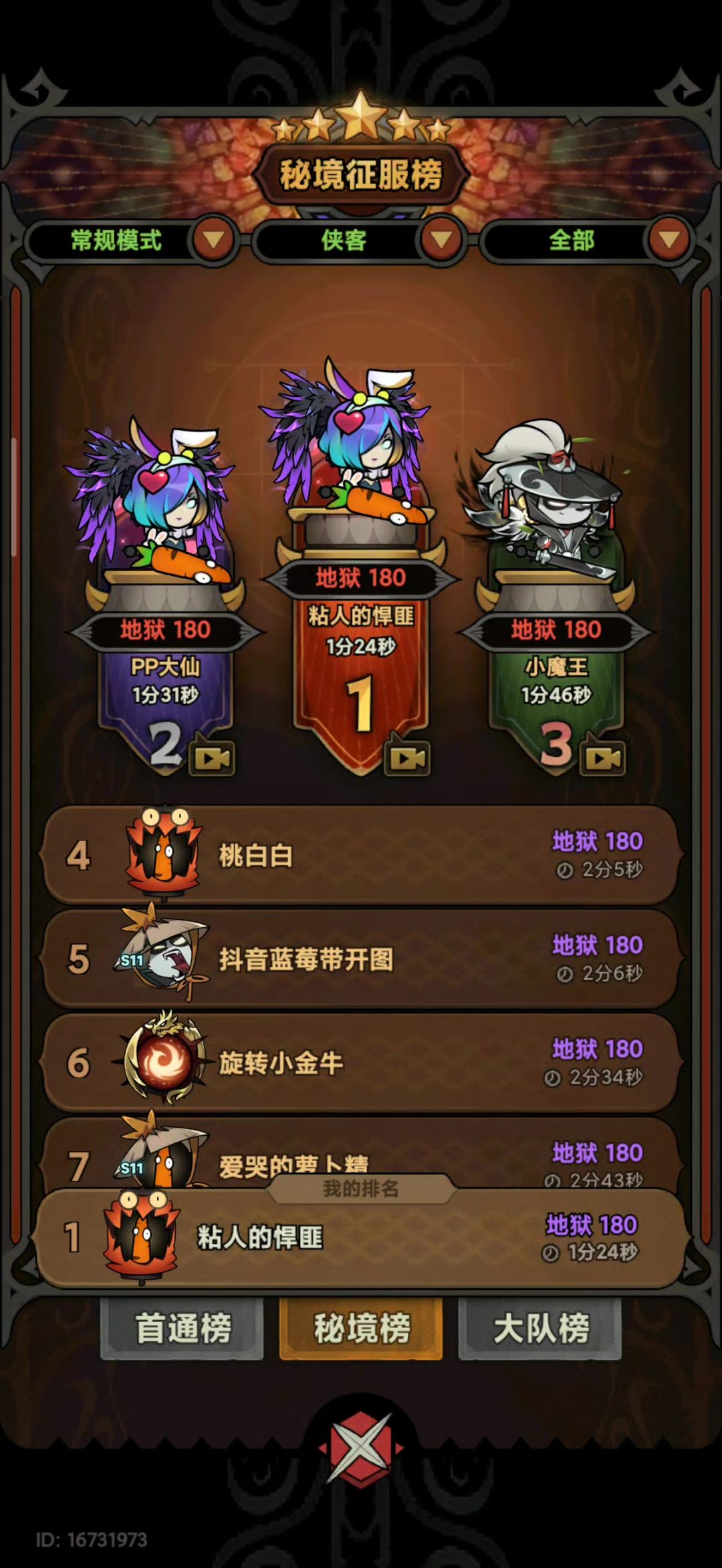
Task: Expand the 常规模式 mode dropdown
Action: click(x=213, y=240)
